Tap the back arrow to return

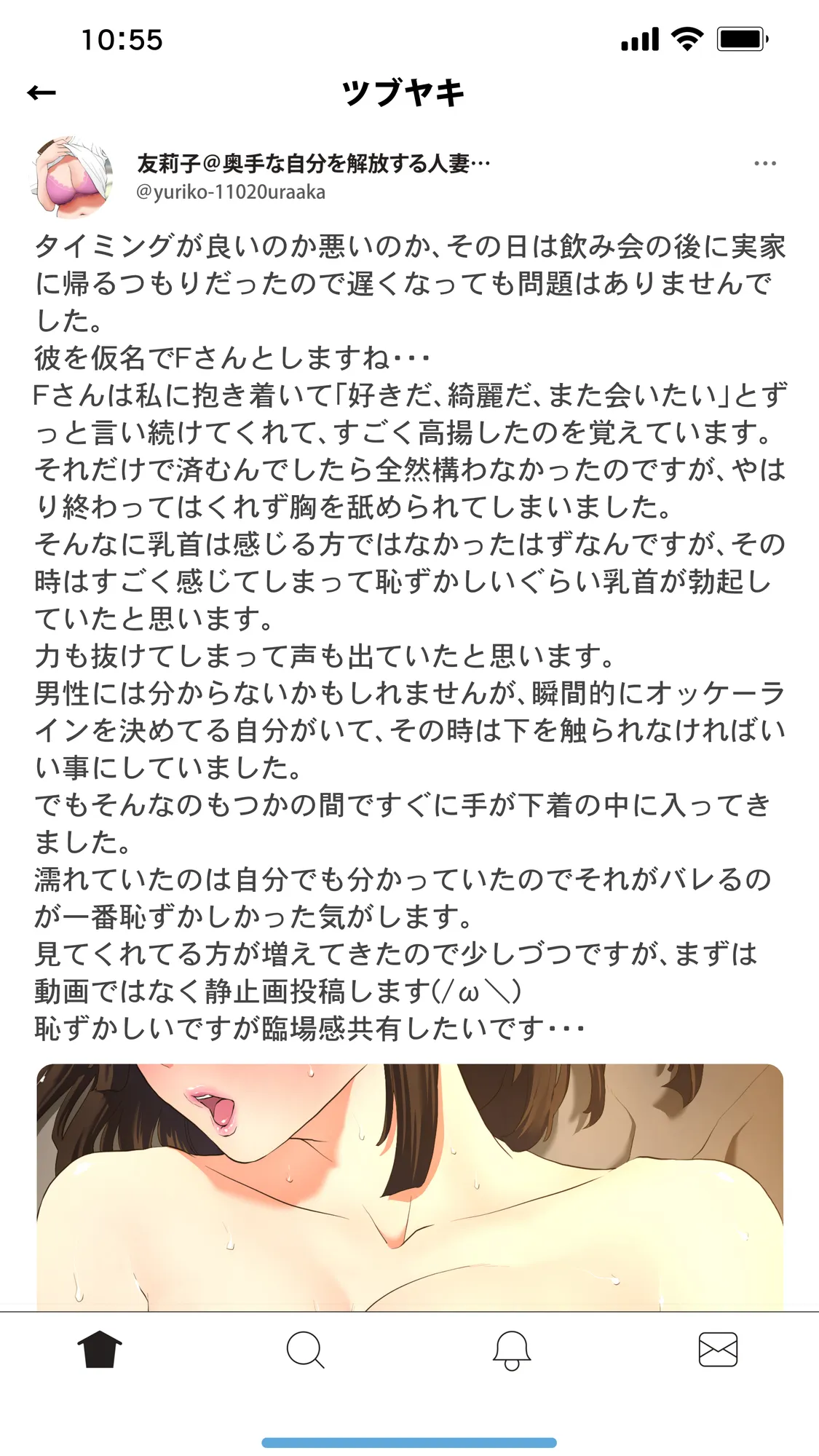point(40,91)
